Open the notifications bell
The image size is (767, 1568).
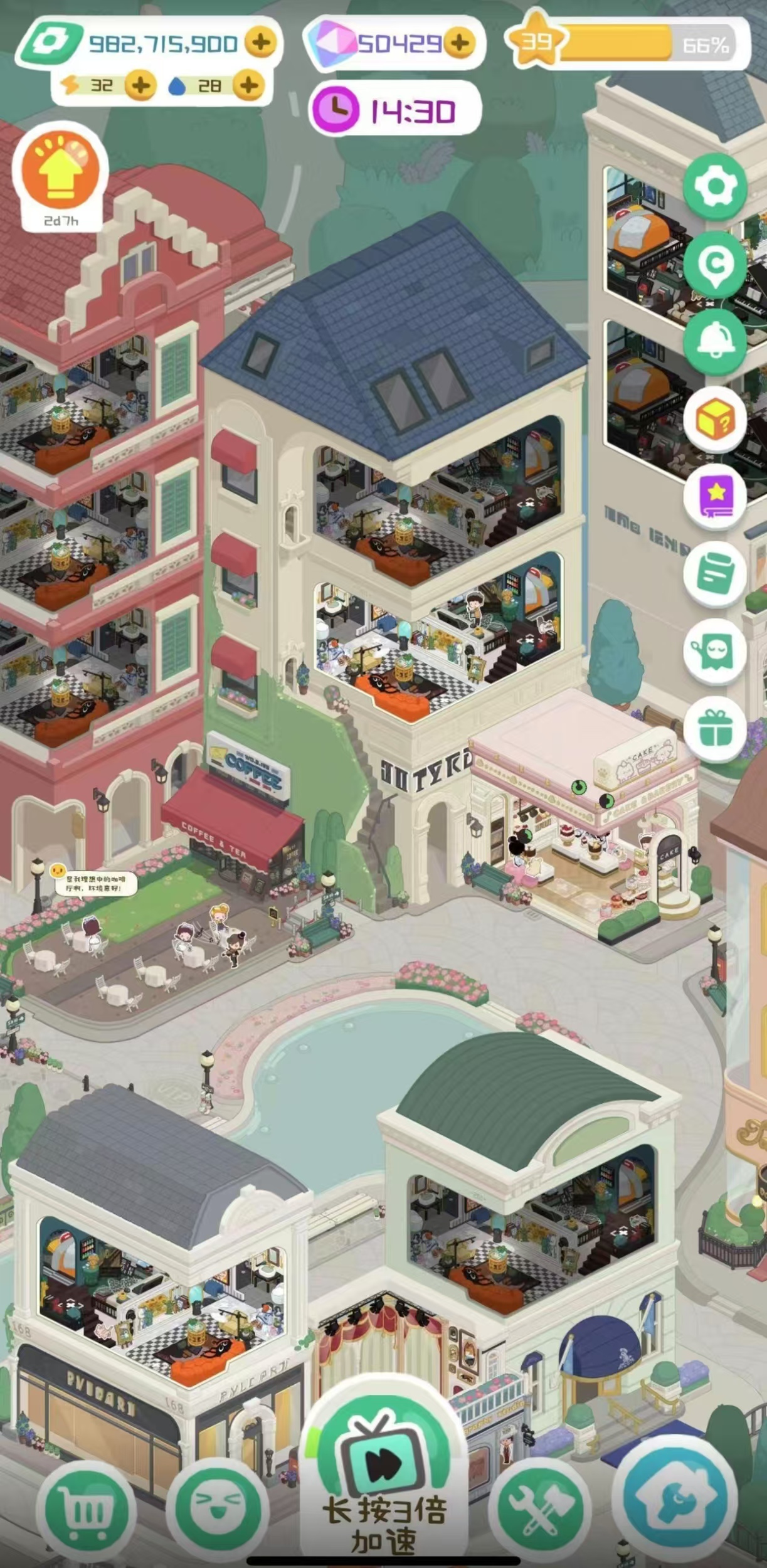(716, 342)
